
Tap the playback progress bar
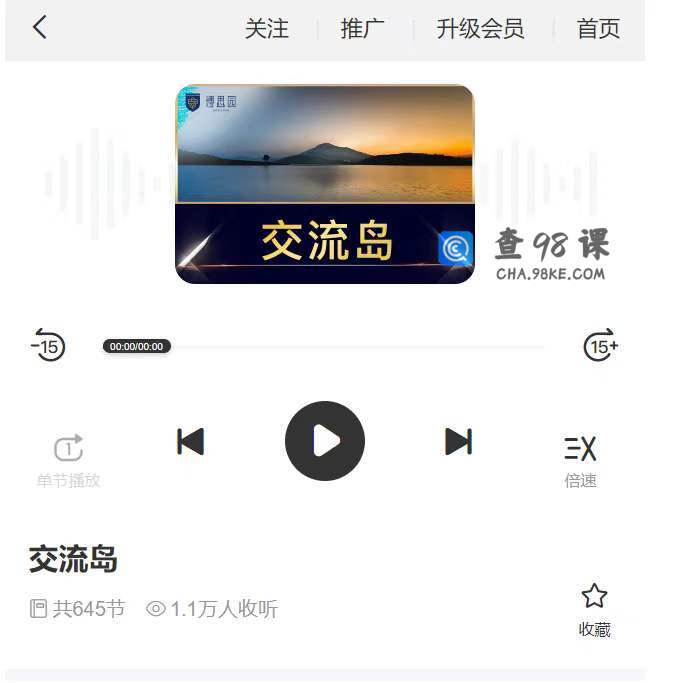tap(350, 347)
